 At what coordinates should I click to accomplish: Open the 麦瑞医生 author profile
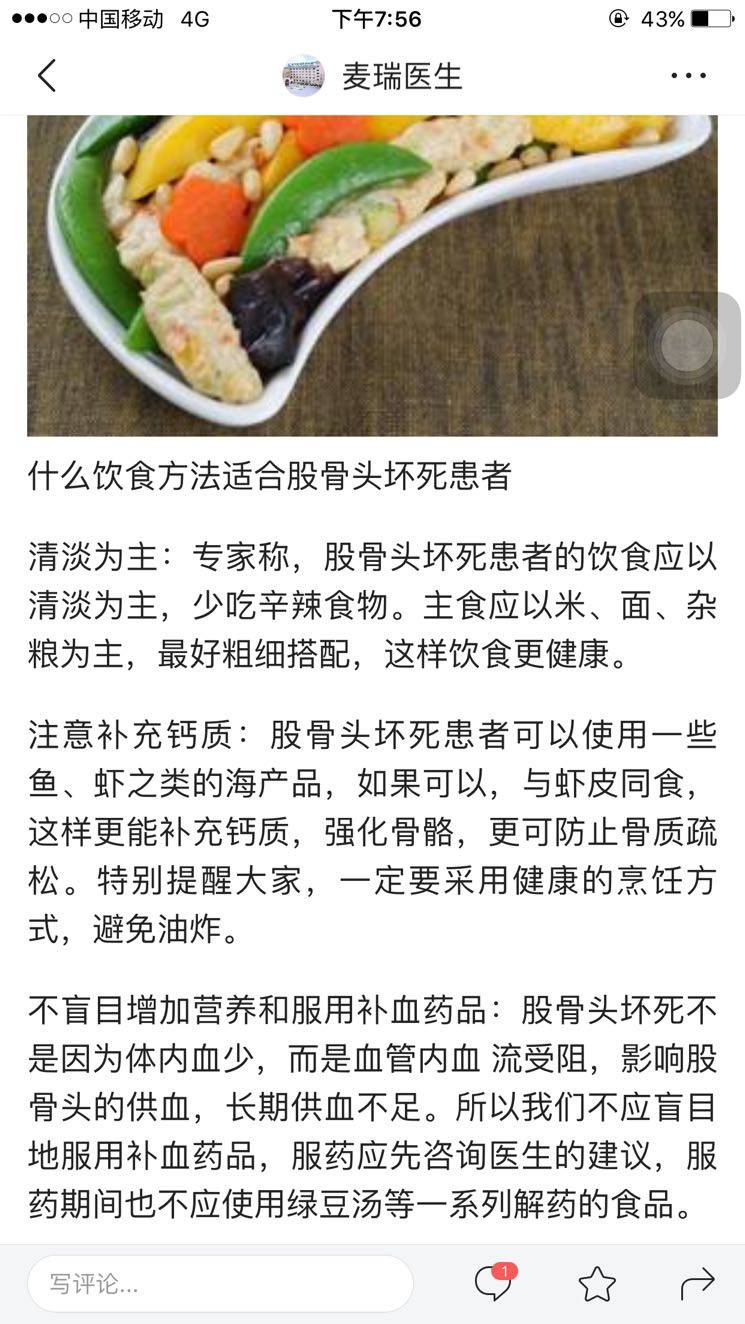tap(374, 76)
